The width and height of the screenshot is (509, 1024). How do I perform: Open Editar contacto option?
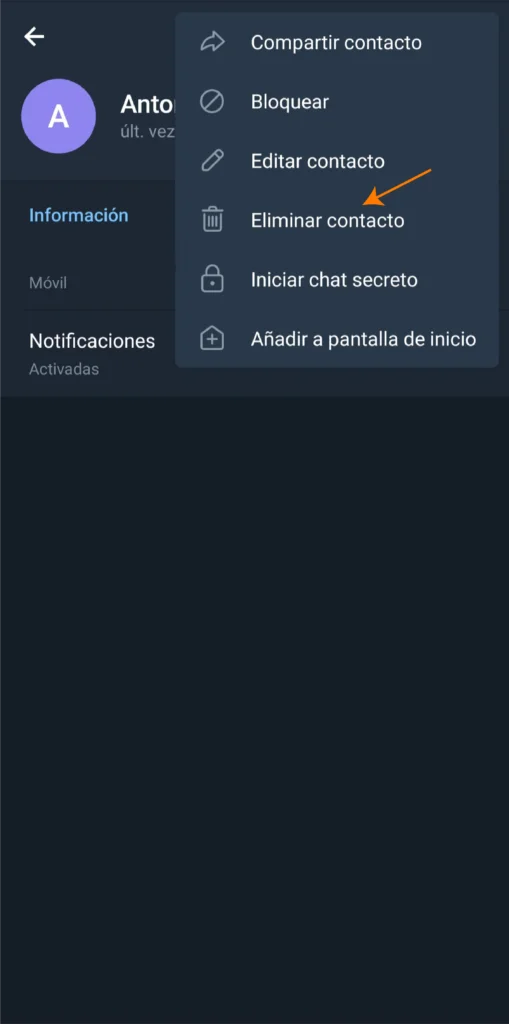click(337, 161)
